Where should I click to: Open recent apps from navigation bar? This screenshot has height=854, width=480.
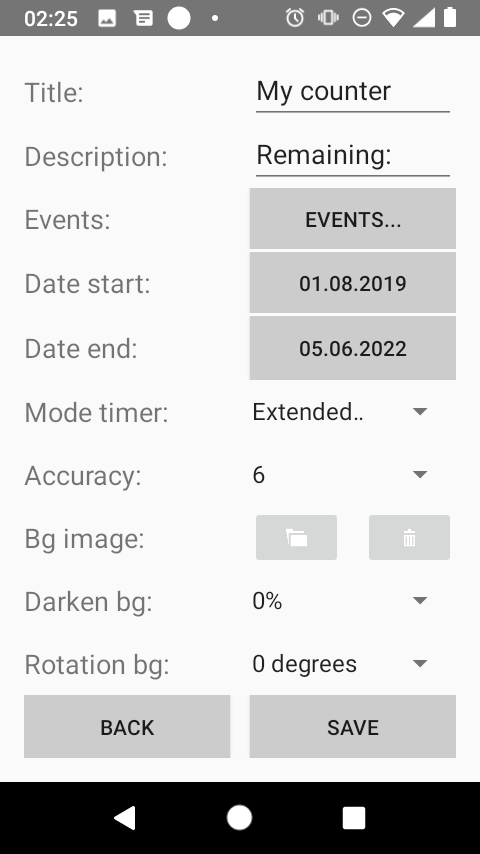point(354,818)
